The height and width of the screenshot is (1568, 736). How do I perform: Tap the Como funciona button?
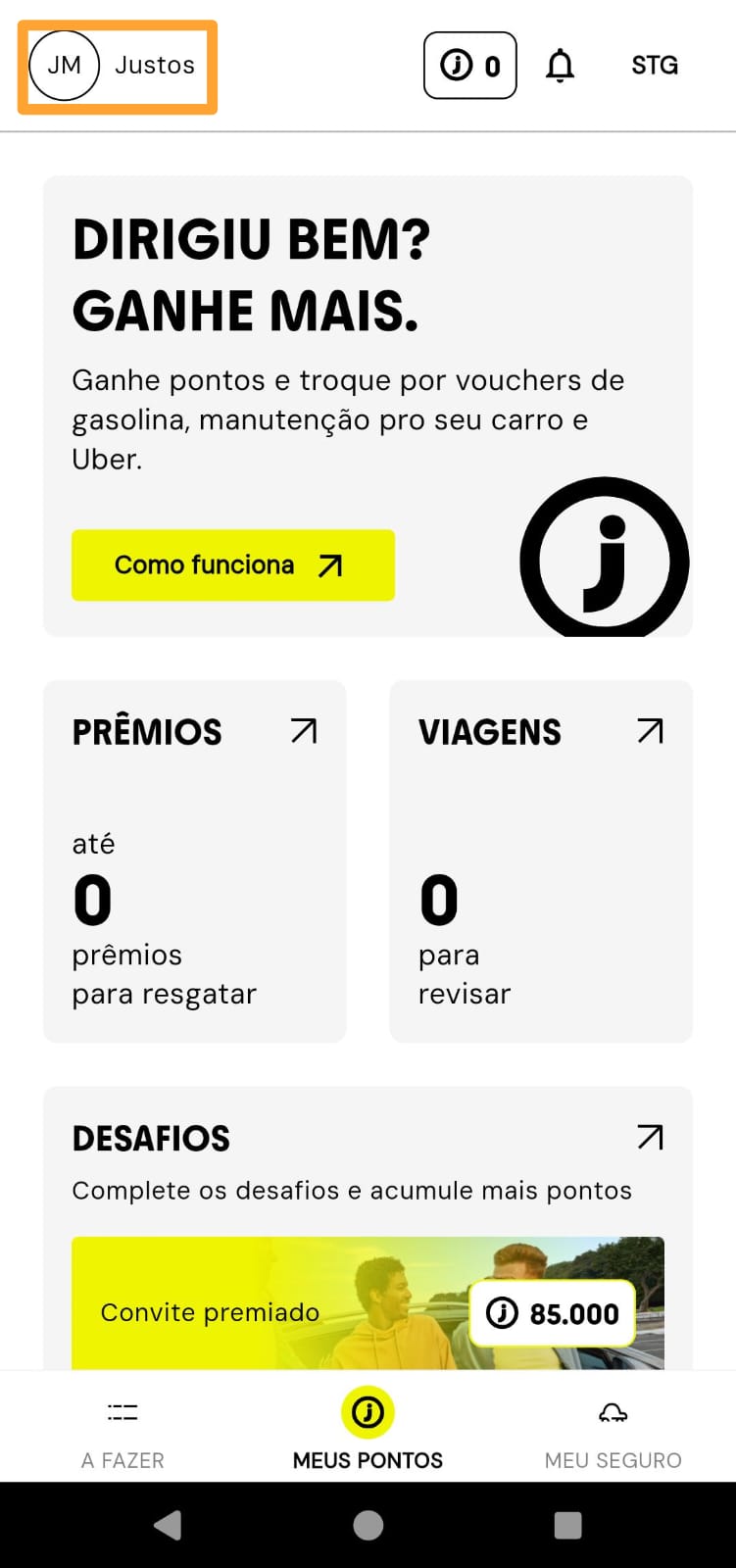point(233,565)
